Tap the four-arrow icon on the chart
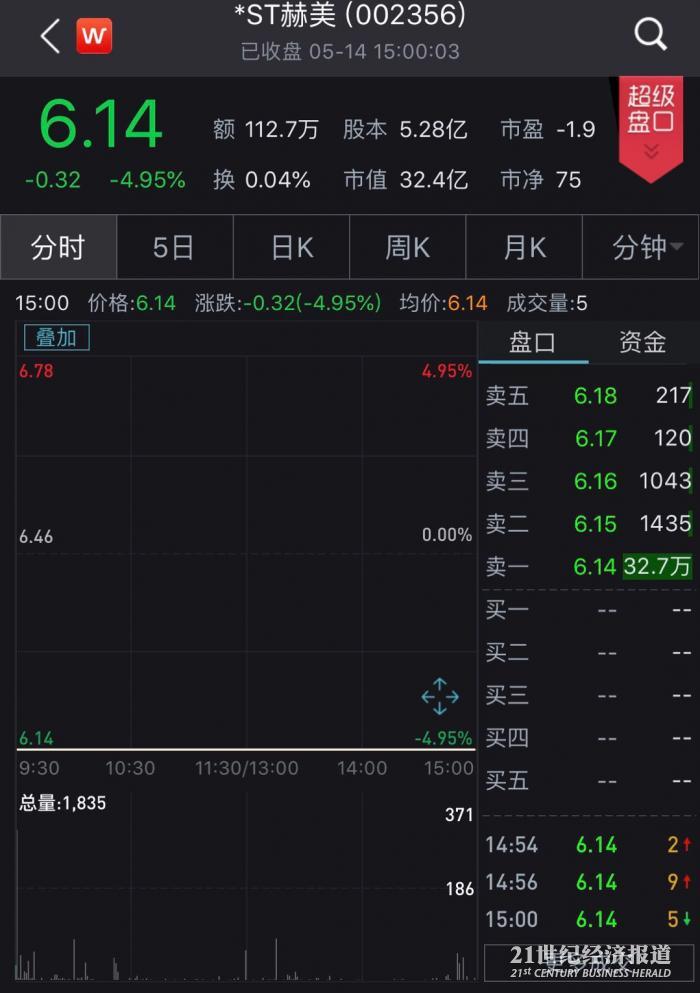700x993 pixels. tap(440, 696)
